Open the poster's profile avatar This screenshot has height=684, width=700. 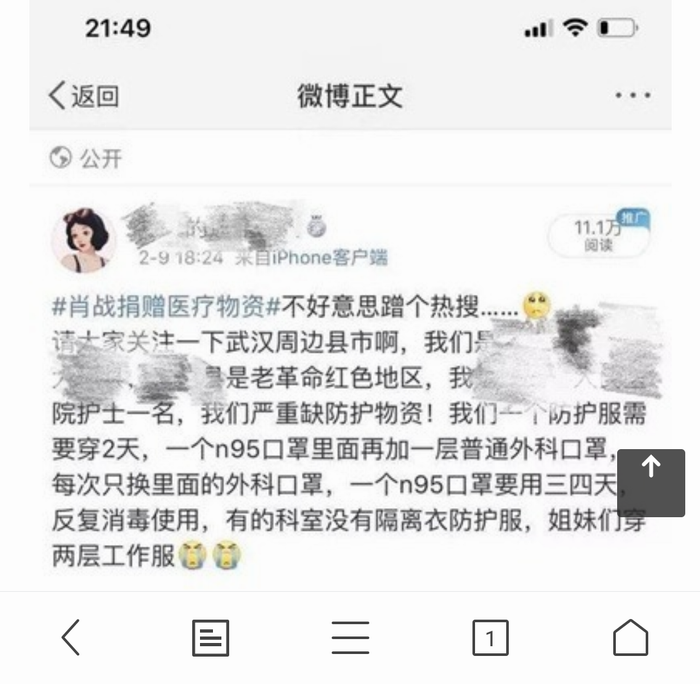[x=83, y=240]
